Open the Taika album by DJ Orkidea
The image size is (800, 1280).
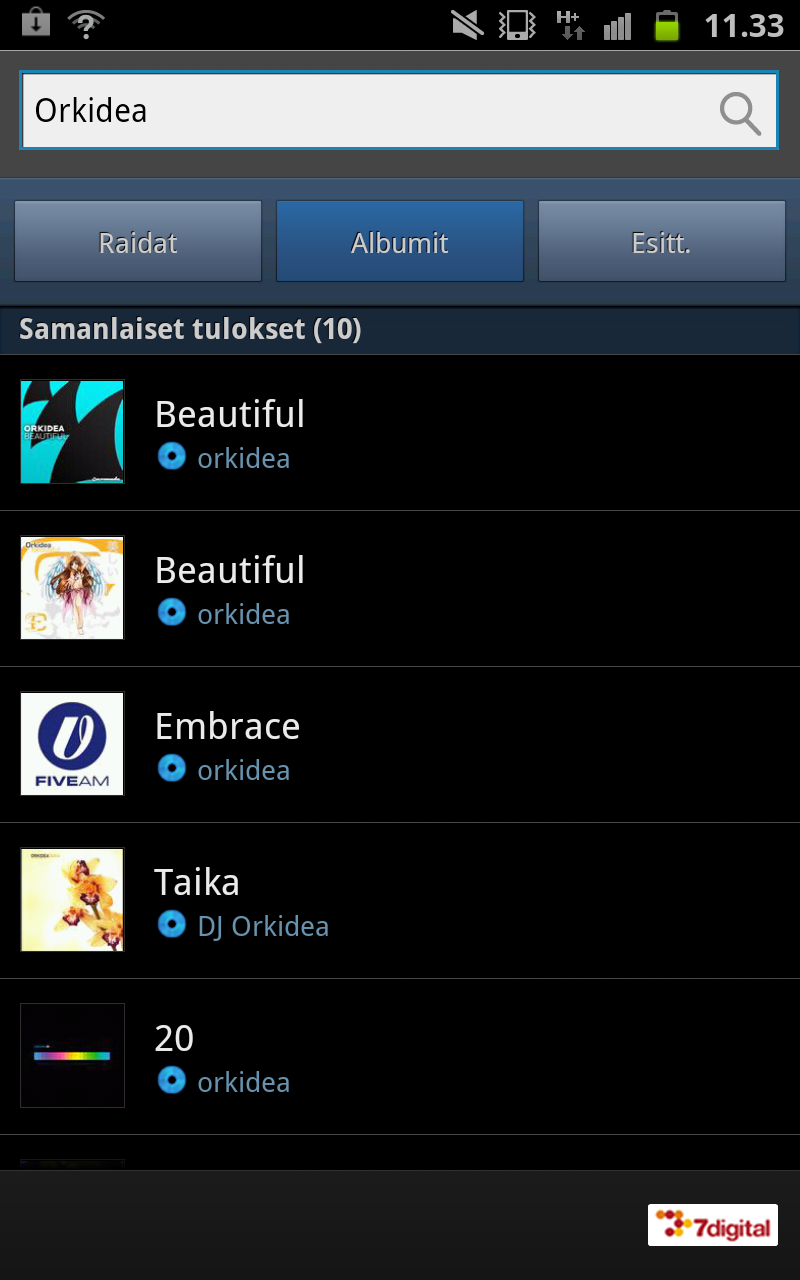tap(400, 901)
